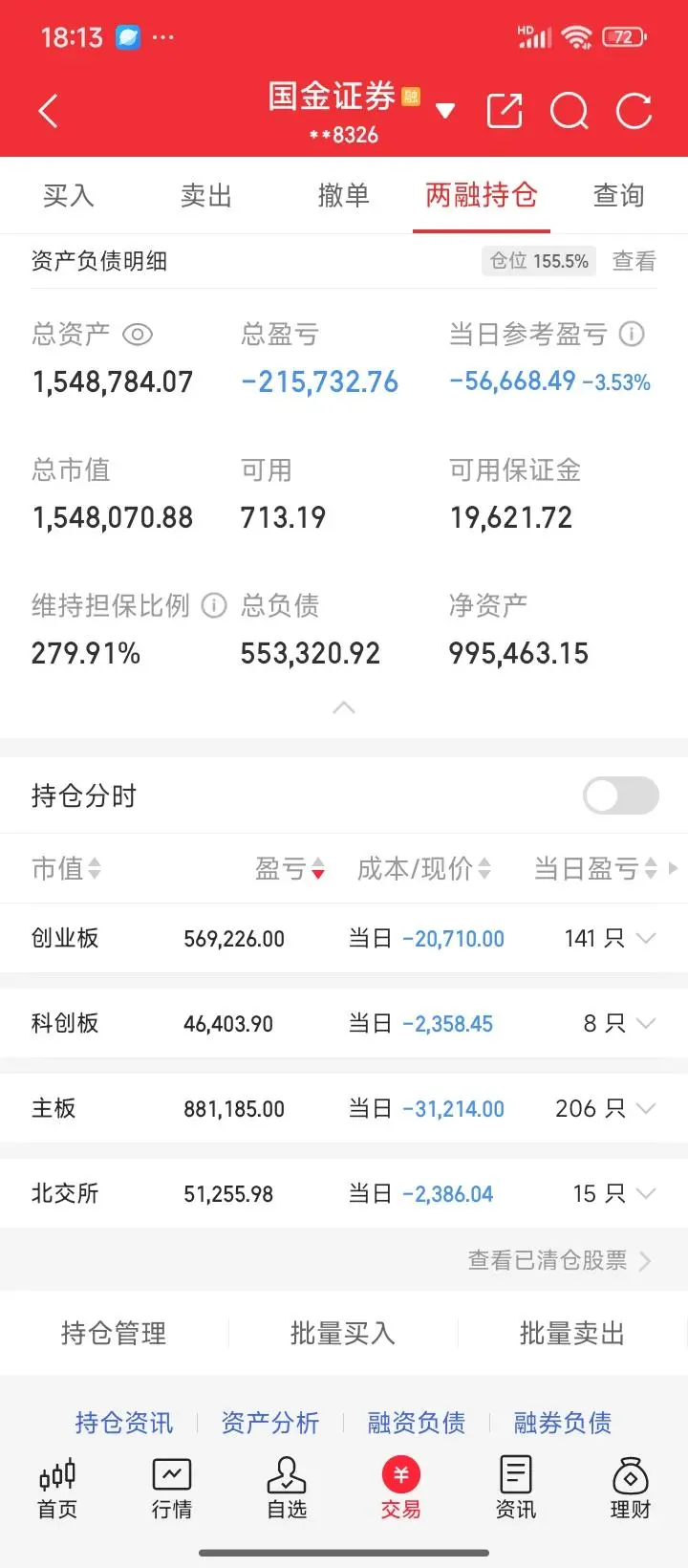Tap the share icon in the header

(505, 111)
